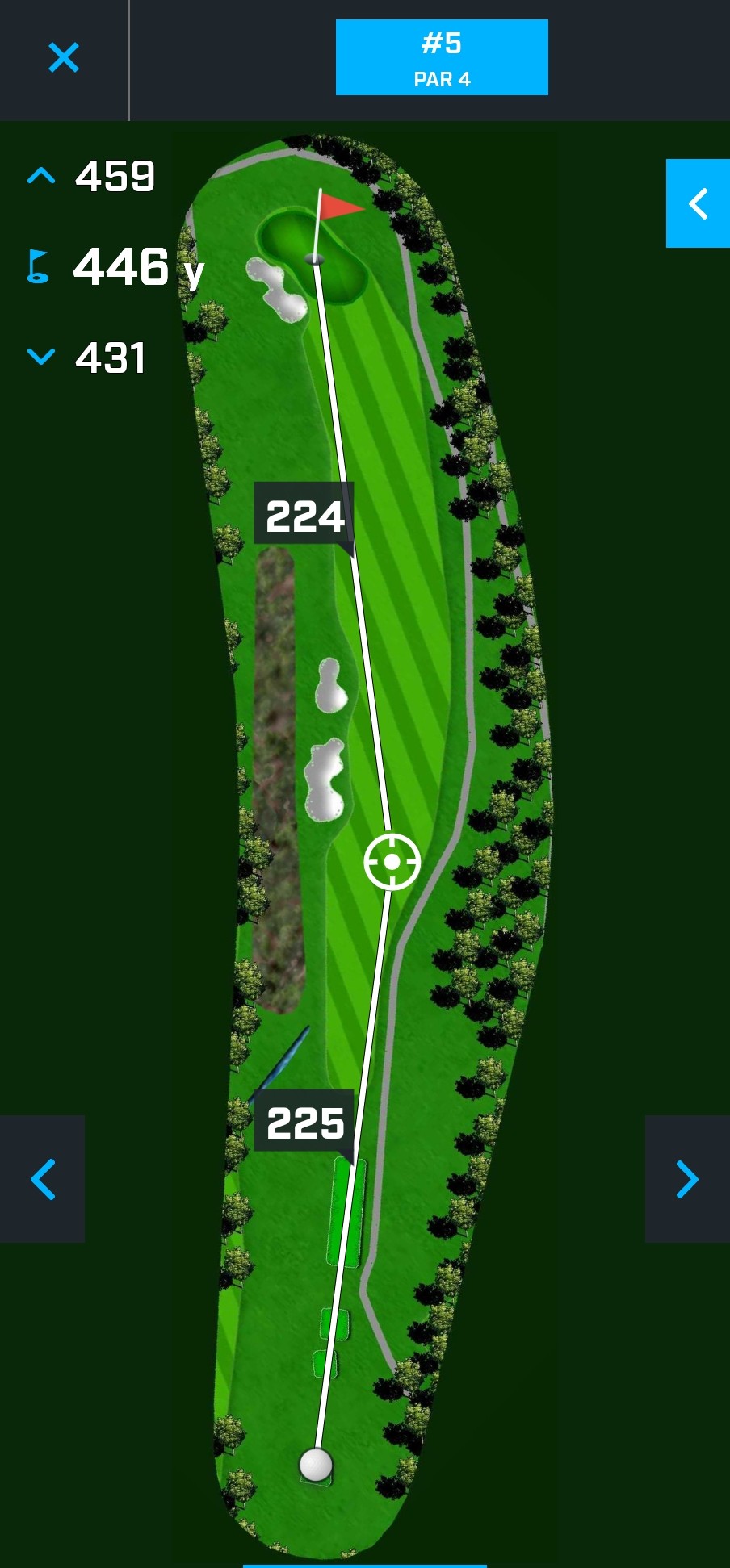Tap the crosshair target marker on fairway
730x1568 pixels.
pyautogui.click(x=392, y=862)
